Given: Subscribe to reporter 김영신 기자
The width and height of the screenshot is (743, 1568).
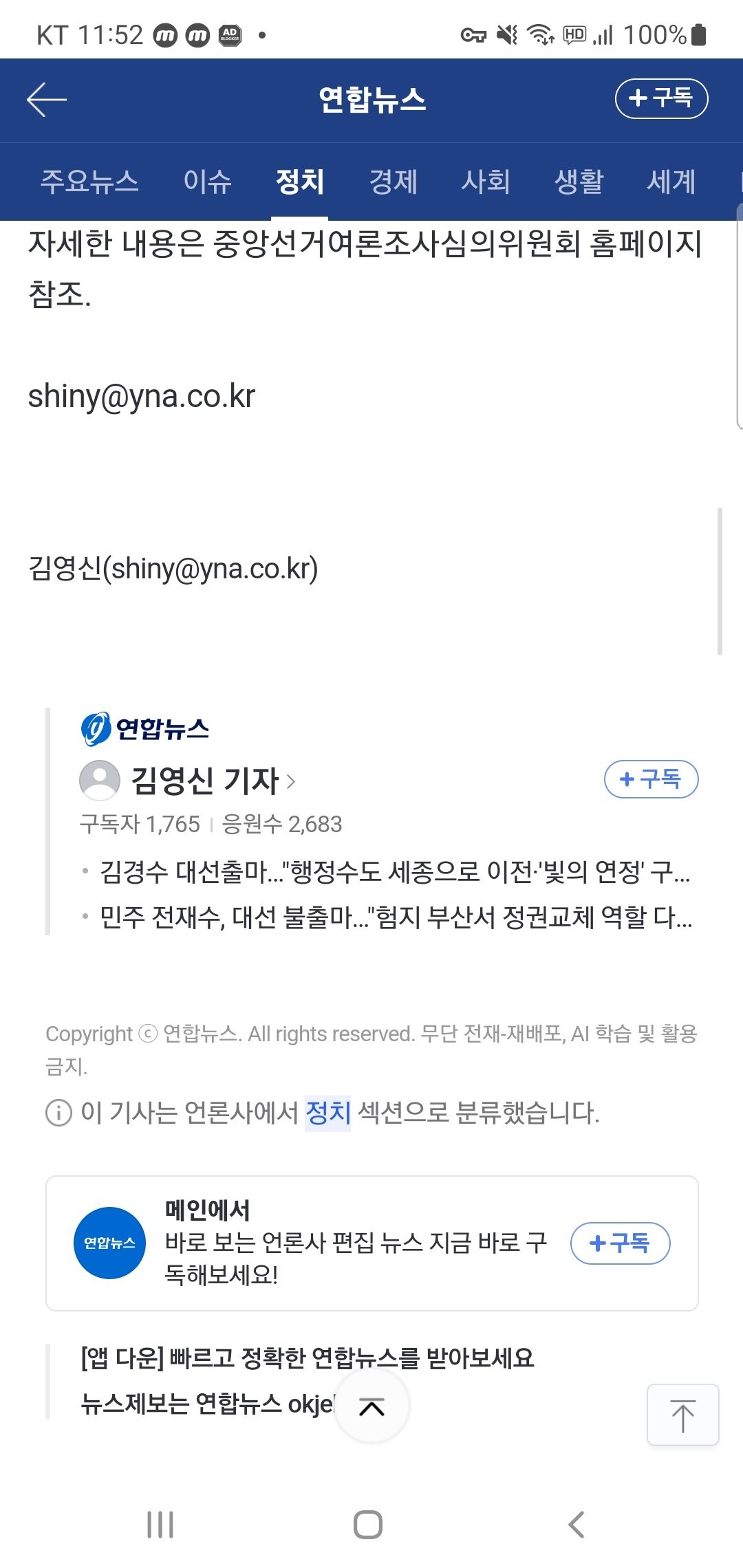Looking at the screenshot, I should [x=650, y=779].
